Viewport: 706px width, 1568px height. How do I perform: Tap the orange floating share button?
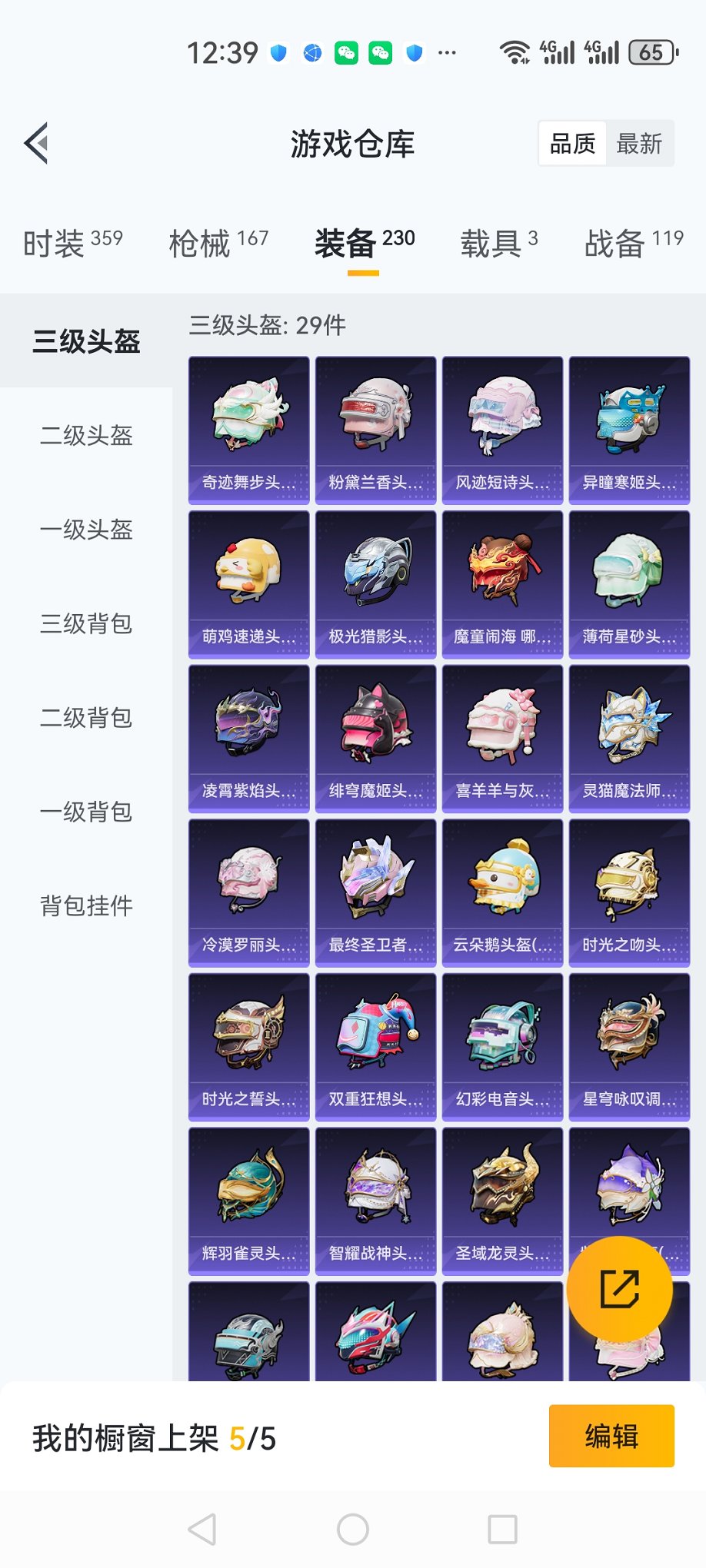[619, 1289]
